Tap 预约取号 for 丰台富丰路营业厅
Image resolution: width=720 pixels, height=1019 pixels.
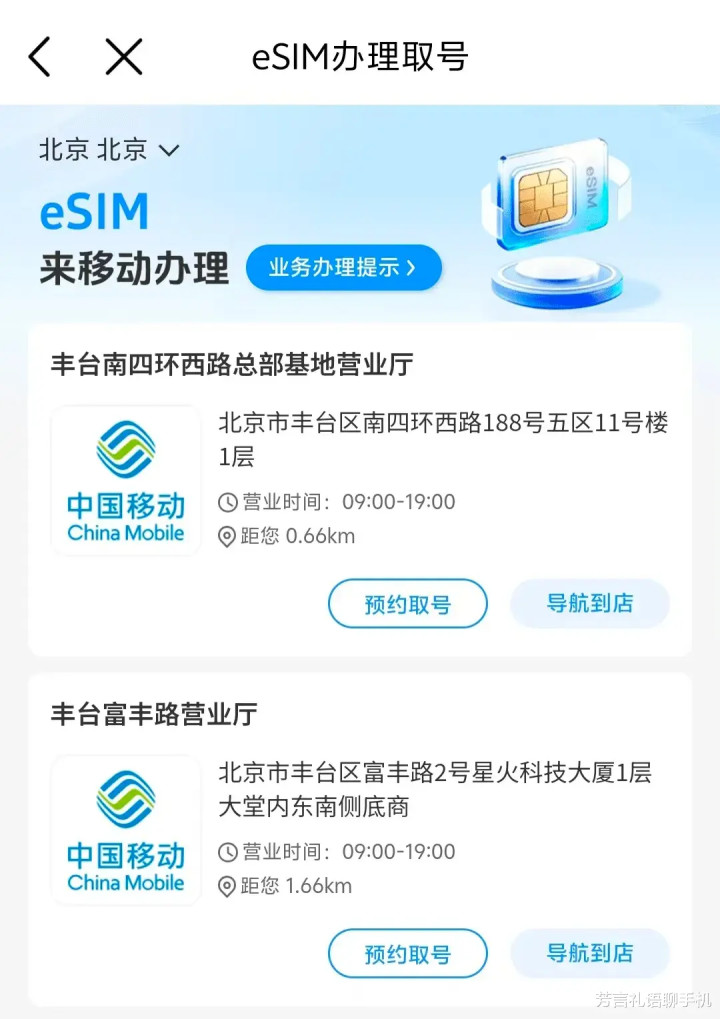pos(407,953)
